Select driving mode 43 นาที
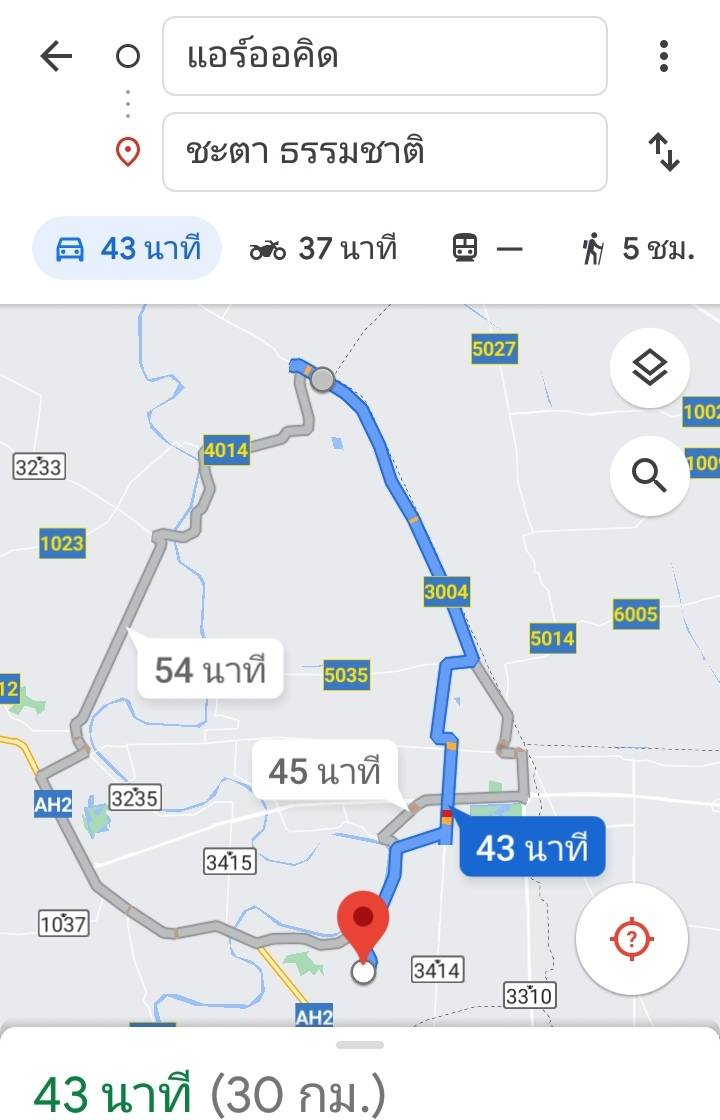Image resolution: width=720 pixels, height=1120 pixels. 127,248
